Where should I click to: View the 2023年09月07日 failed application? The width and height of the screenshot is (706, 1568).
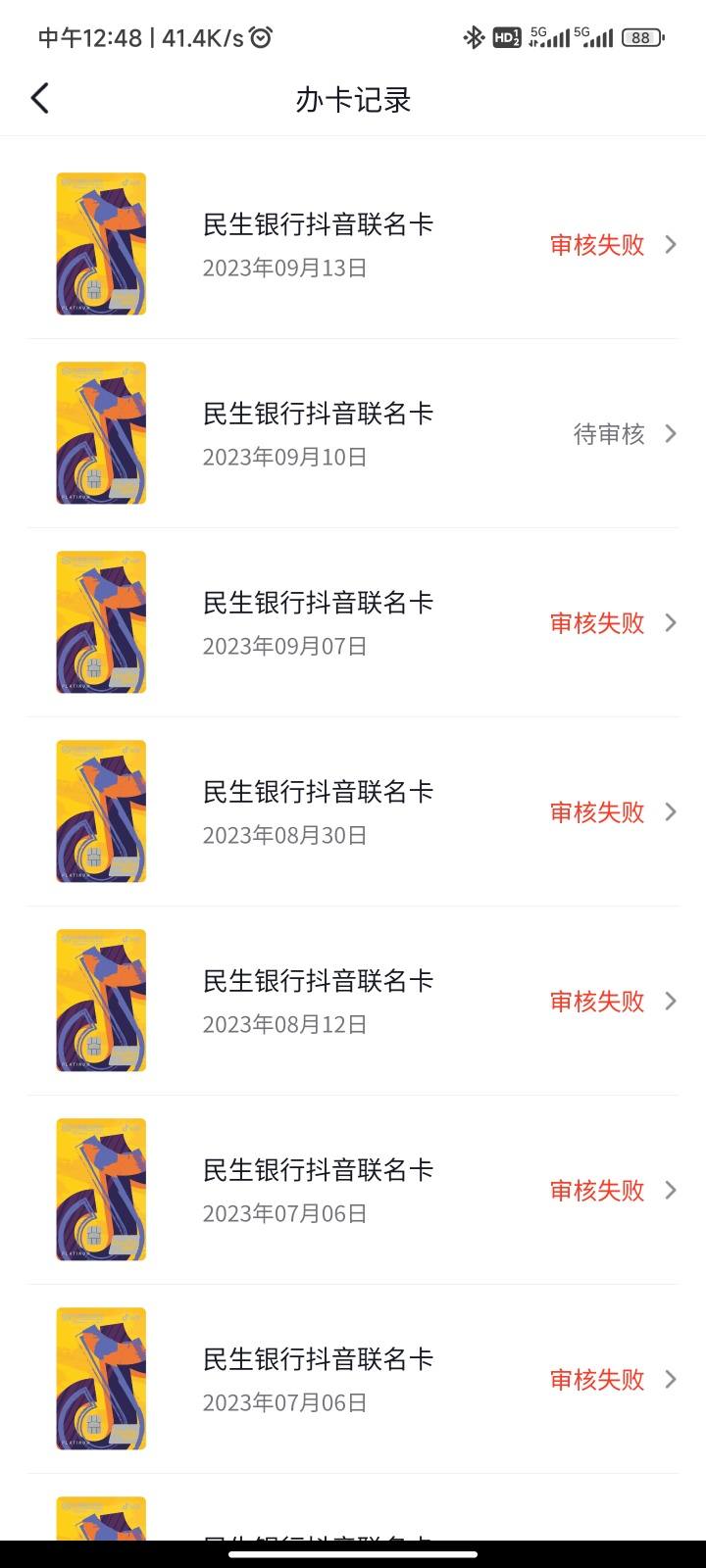(x=353, y=622)
